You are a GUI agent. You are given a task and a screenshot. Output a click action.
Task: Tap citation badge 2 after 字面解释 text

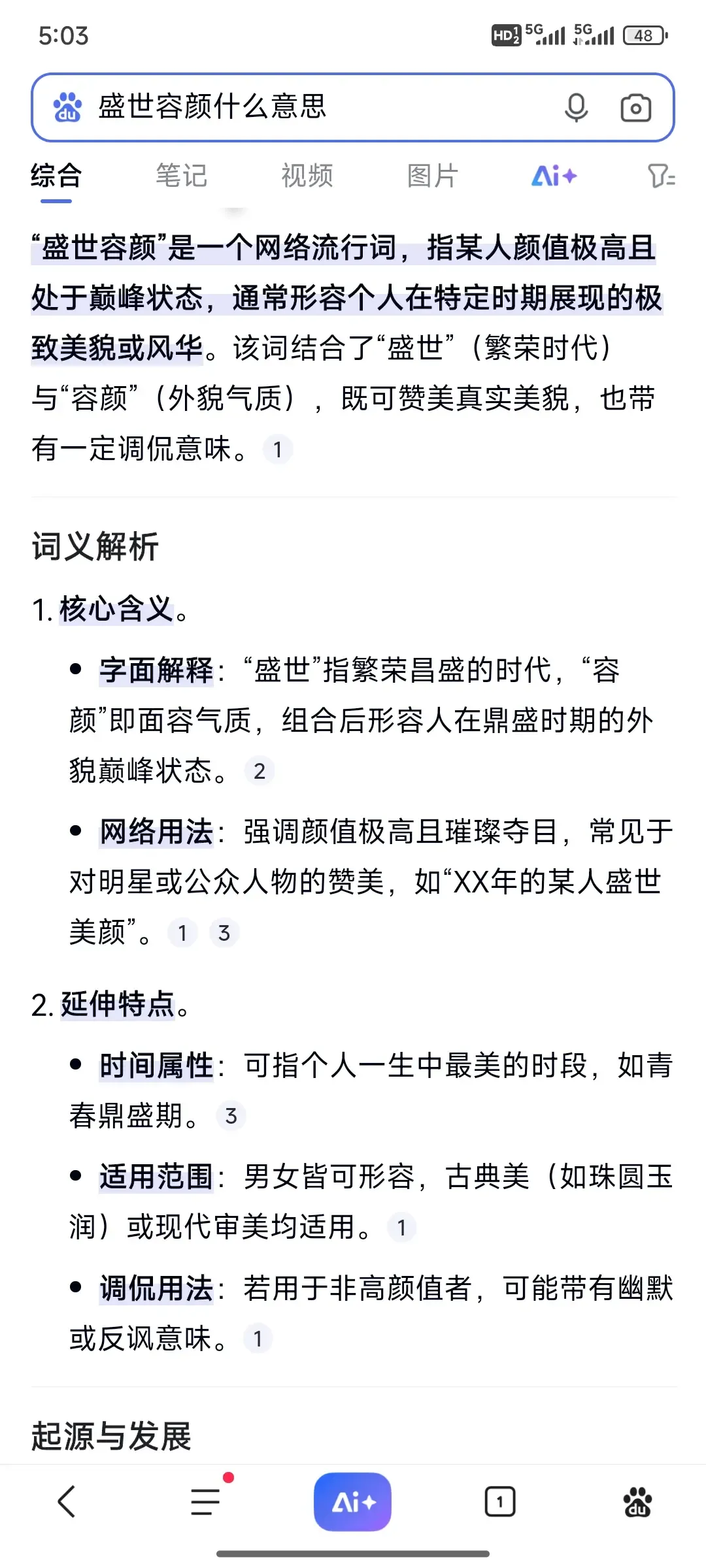point(260,771)
